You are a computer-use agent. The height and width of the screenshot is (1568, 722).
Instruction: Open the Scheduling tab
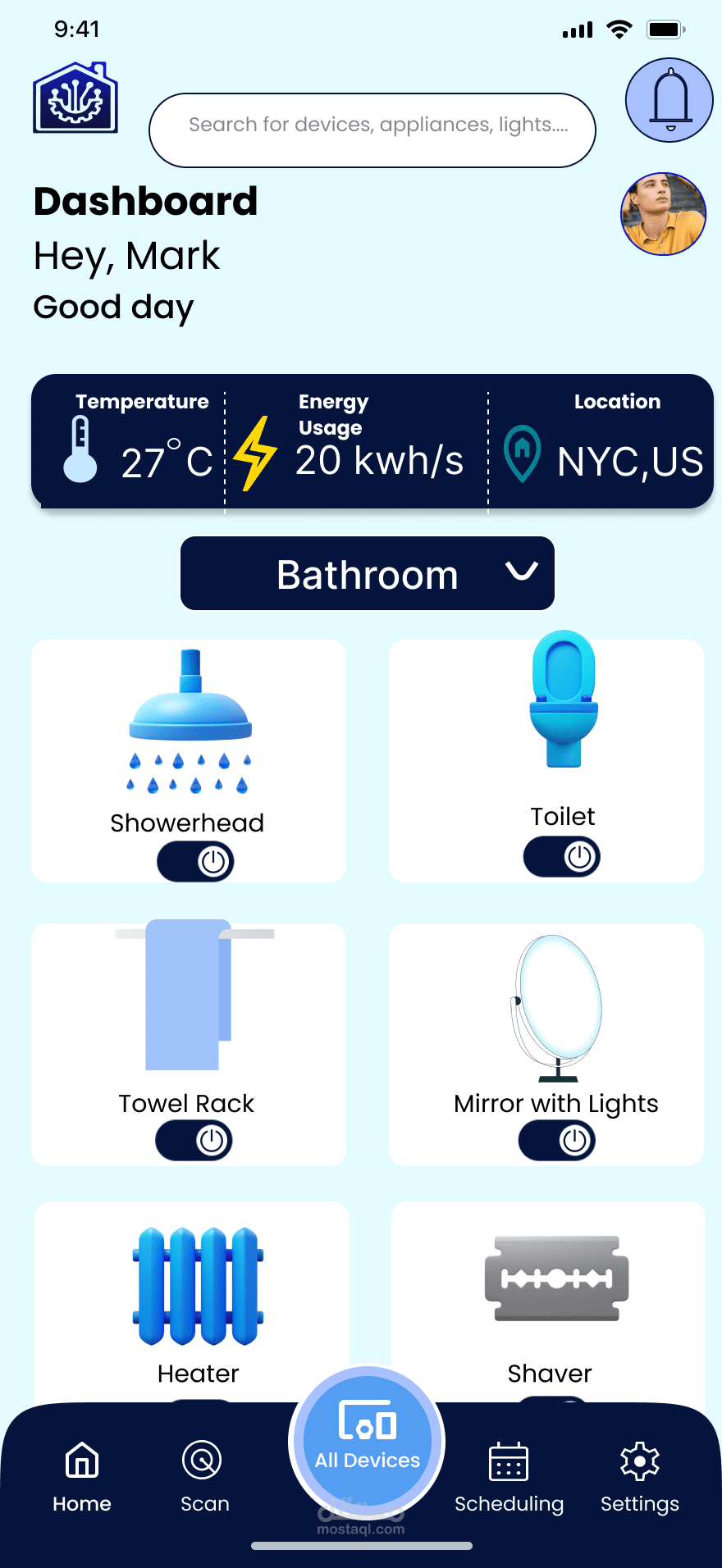click(x=509, y=1478)
